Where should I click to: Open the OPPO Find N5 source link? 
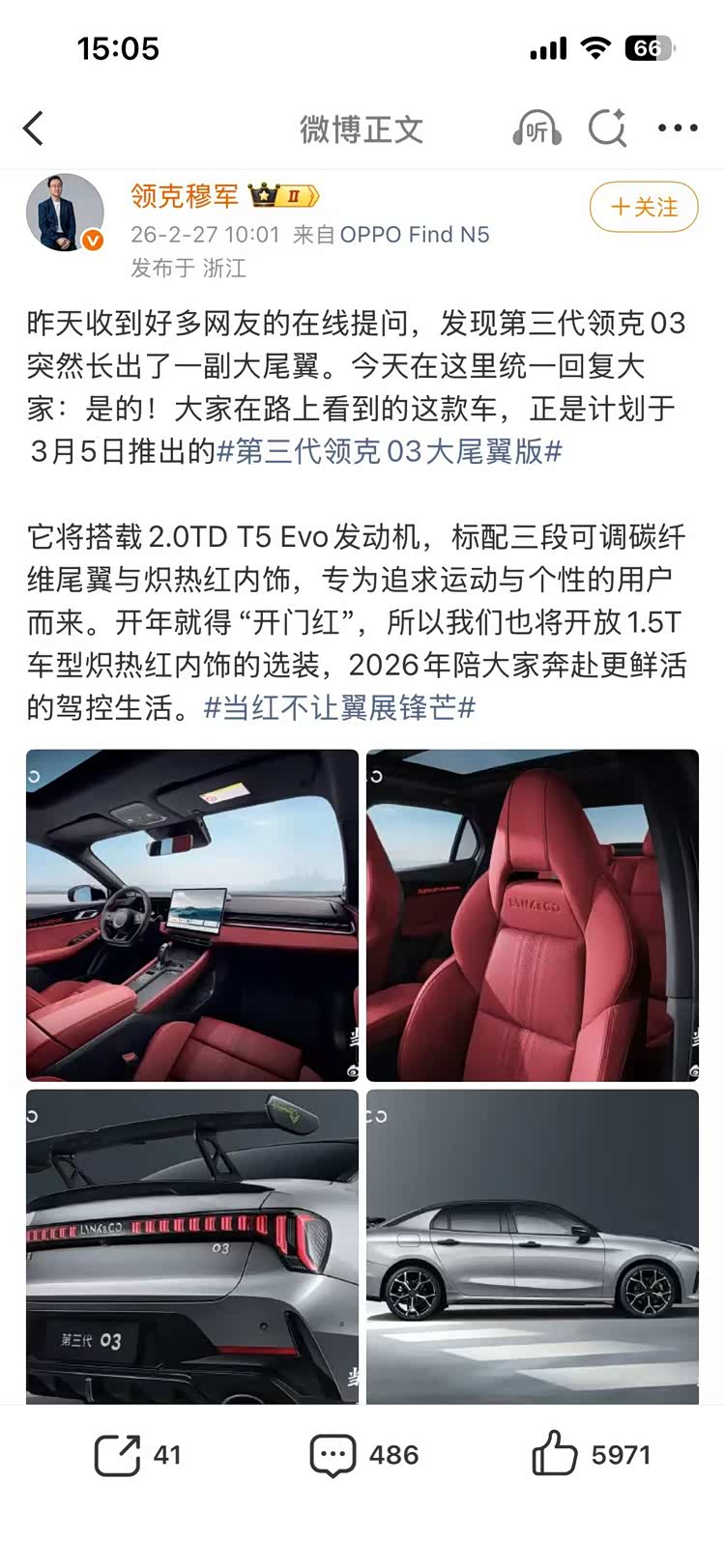tap(414, 235)
